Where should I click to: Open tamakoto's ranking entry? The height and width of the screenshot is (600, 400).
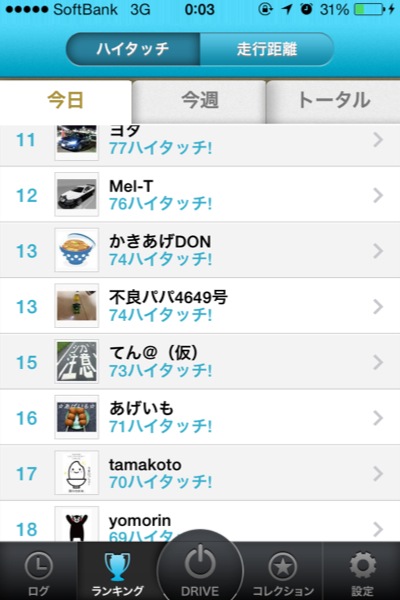pyautogui.click(x=200, y=473)
